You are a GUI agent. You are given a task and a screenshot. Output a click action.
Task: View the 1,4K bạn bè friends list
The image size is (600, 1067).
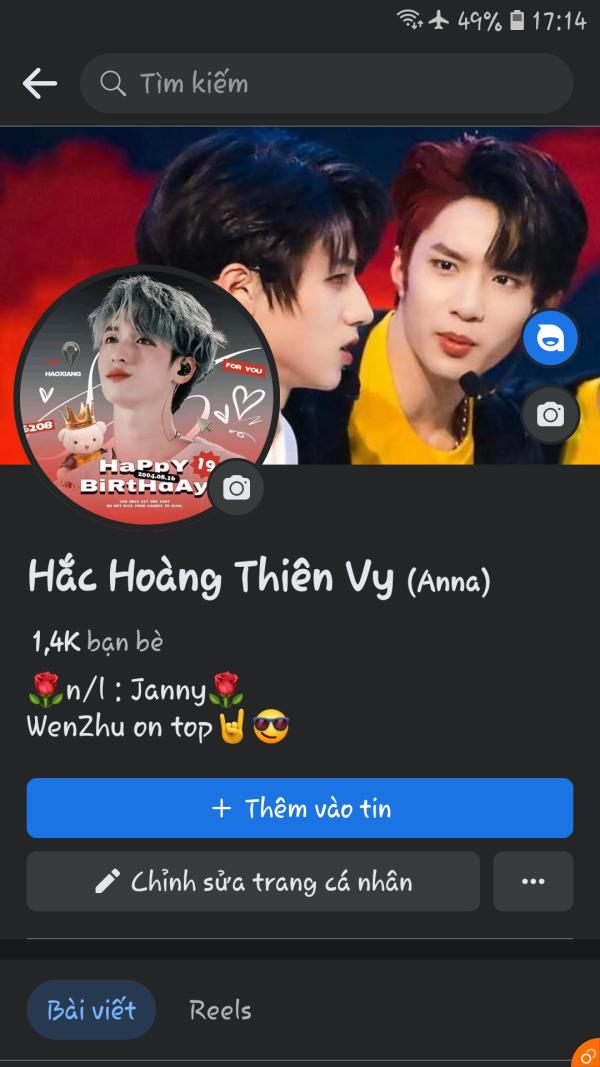coord(97,642)
